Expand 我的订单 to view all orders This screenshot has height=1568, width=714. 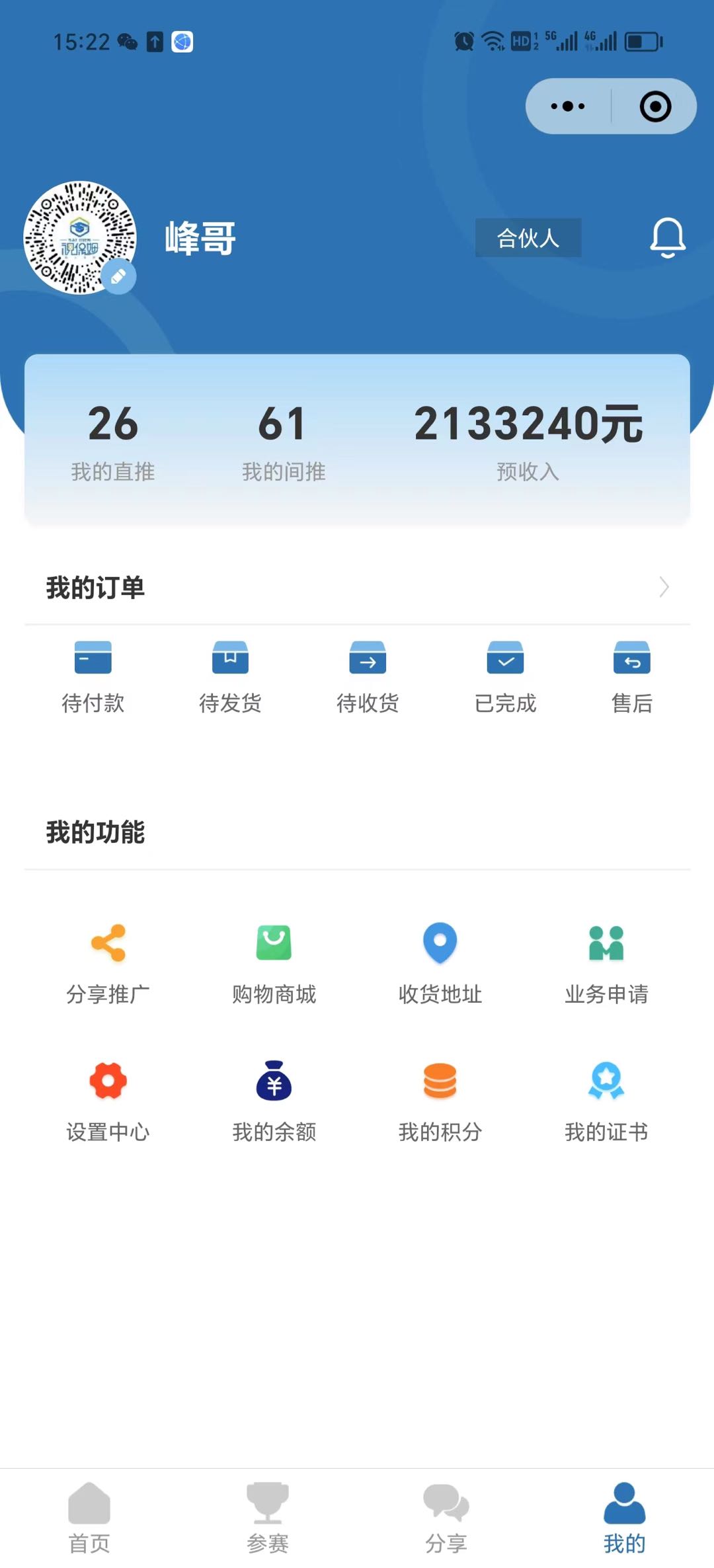pyautogui.click(x=664, y=587)
